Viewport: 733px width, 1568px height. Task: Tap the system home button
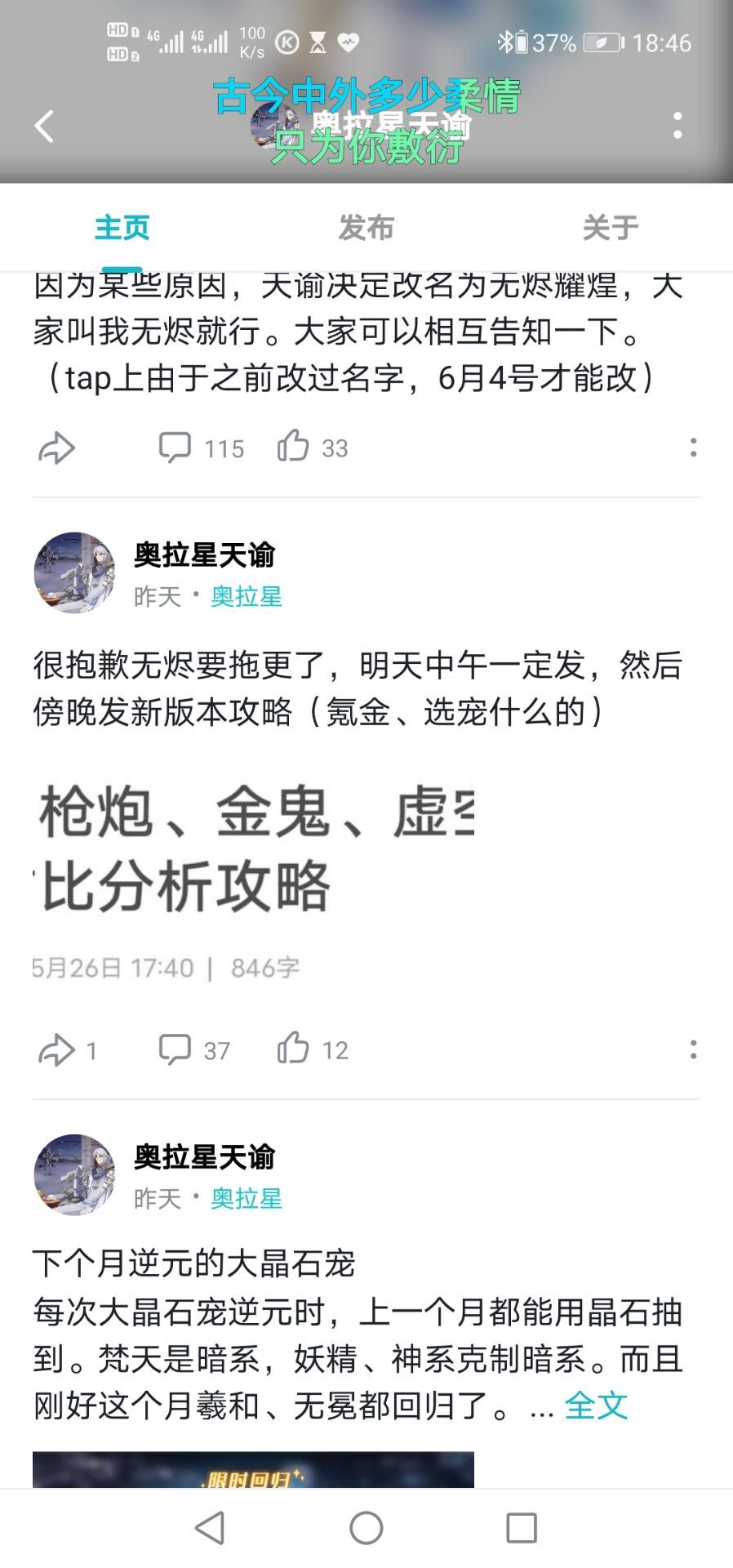click(366, 1527)
